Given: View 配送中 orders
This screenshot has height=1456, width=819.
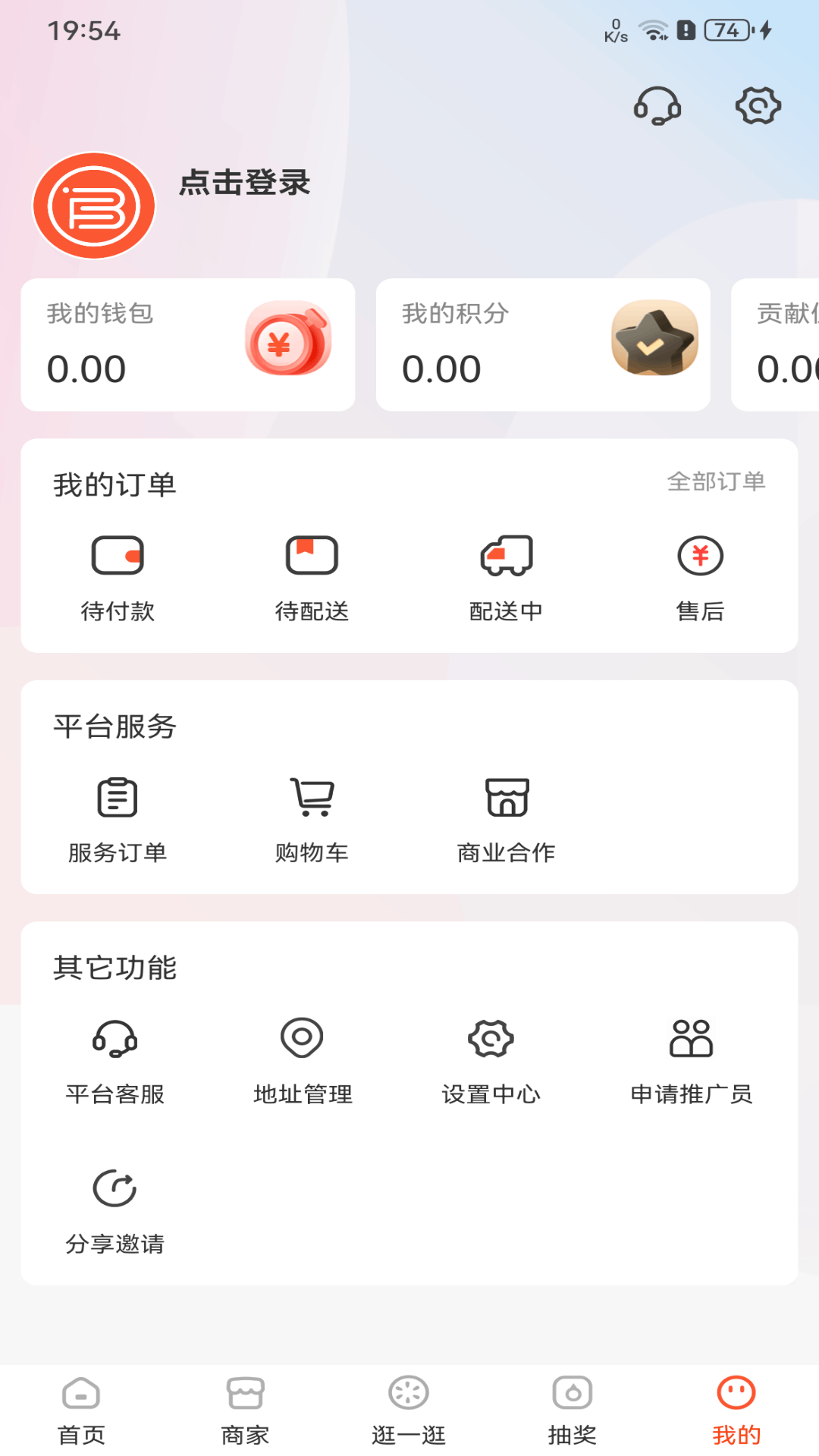Looking at the screenshot, I should click(x=506, y=577).
